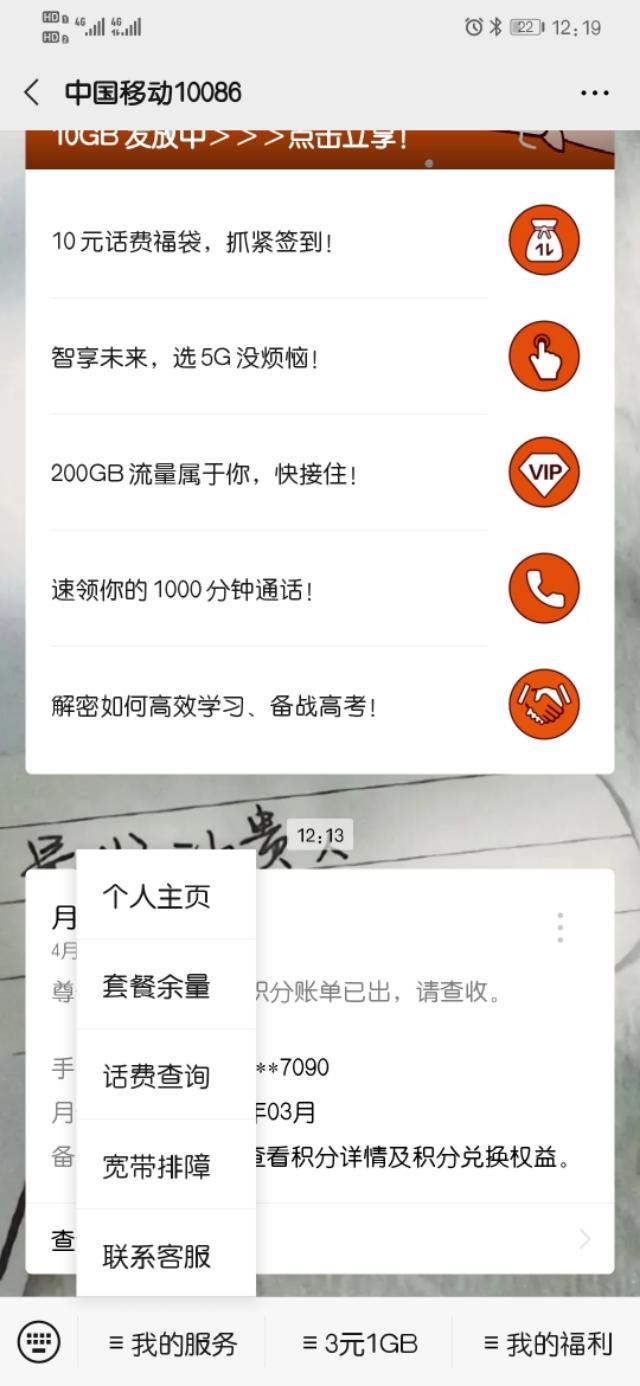Open the 3元1GB menu

pyautogui.click(x=359, y=1344)
